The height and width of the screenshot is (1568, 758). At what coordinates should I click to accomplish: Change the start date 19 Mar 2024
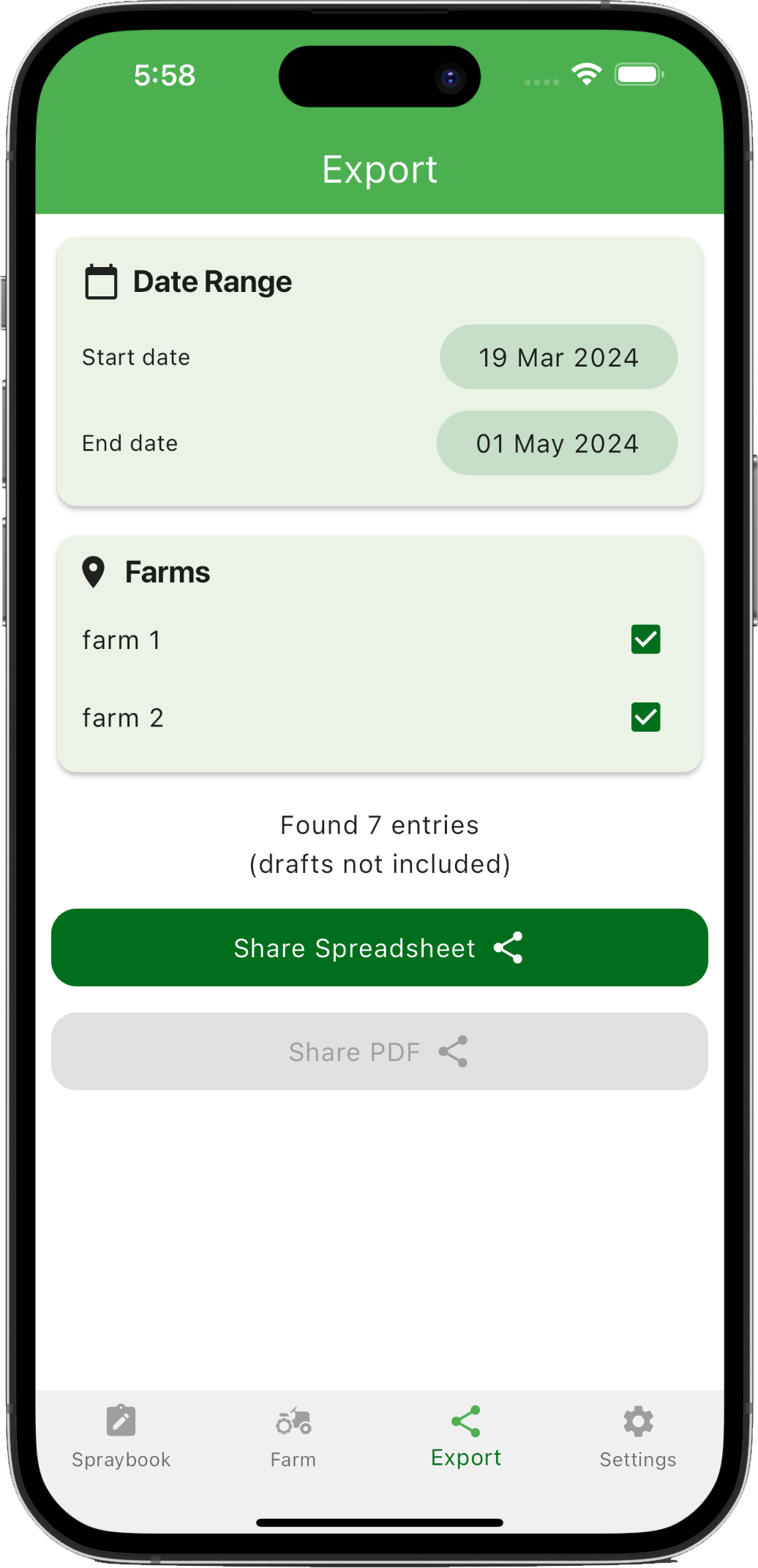point(558,357)
